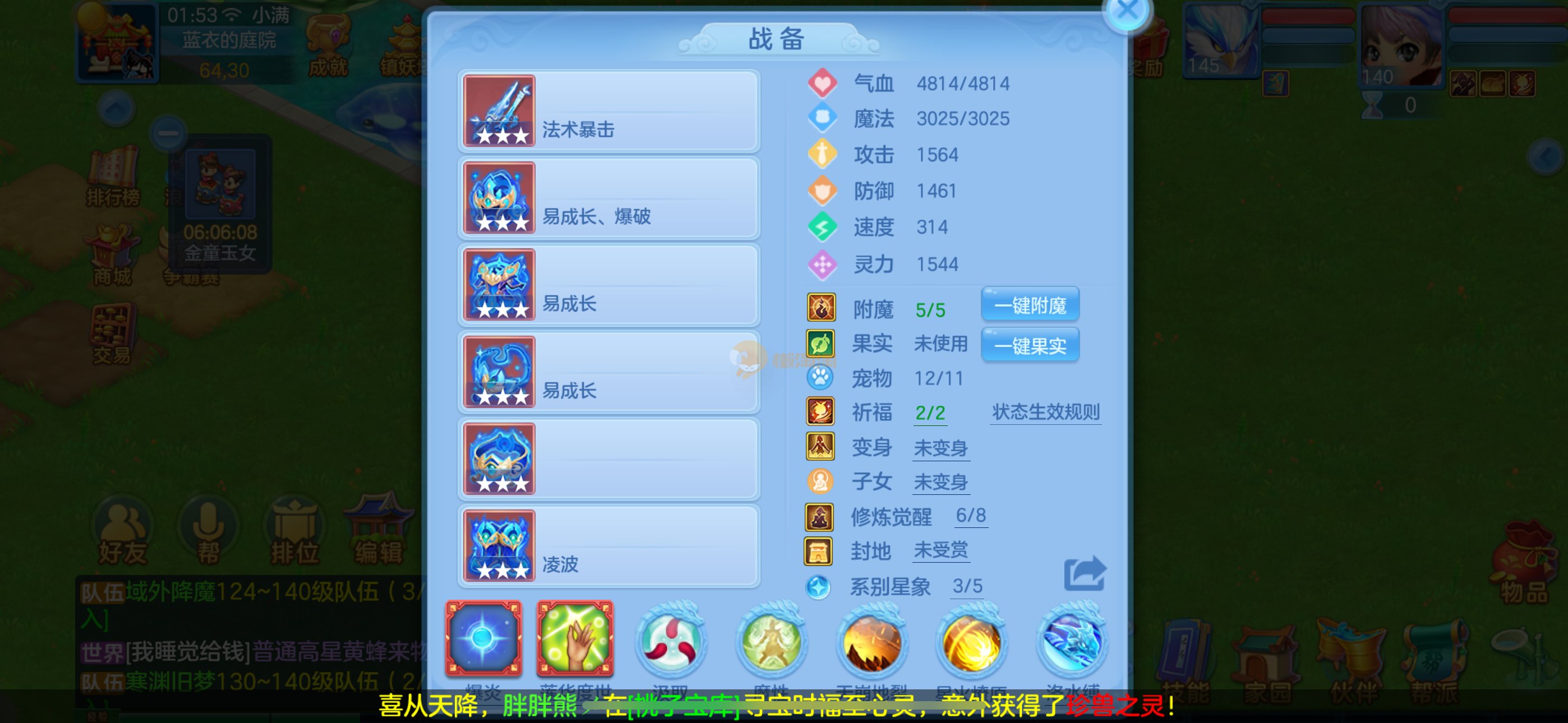
Task: Select the 爆炎 skill icon
Action: [x=483, y=638]
